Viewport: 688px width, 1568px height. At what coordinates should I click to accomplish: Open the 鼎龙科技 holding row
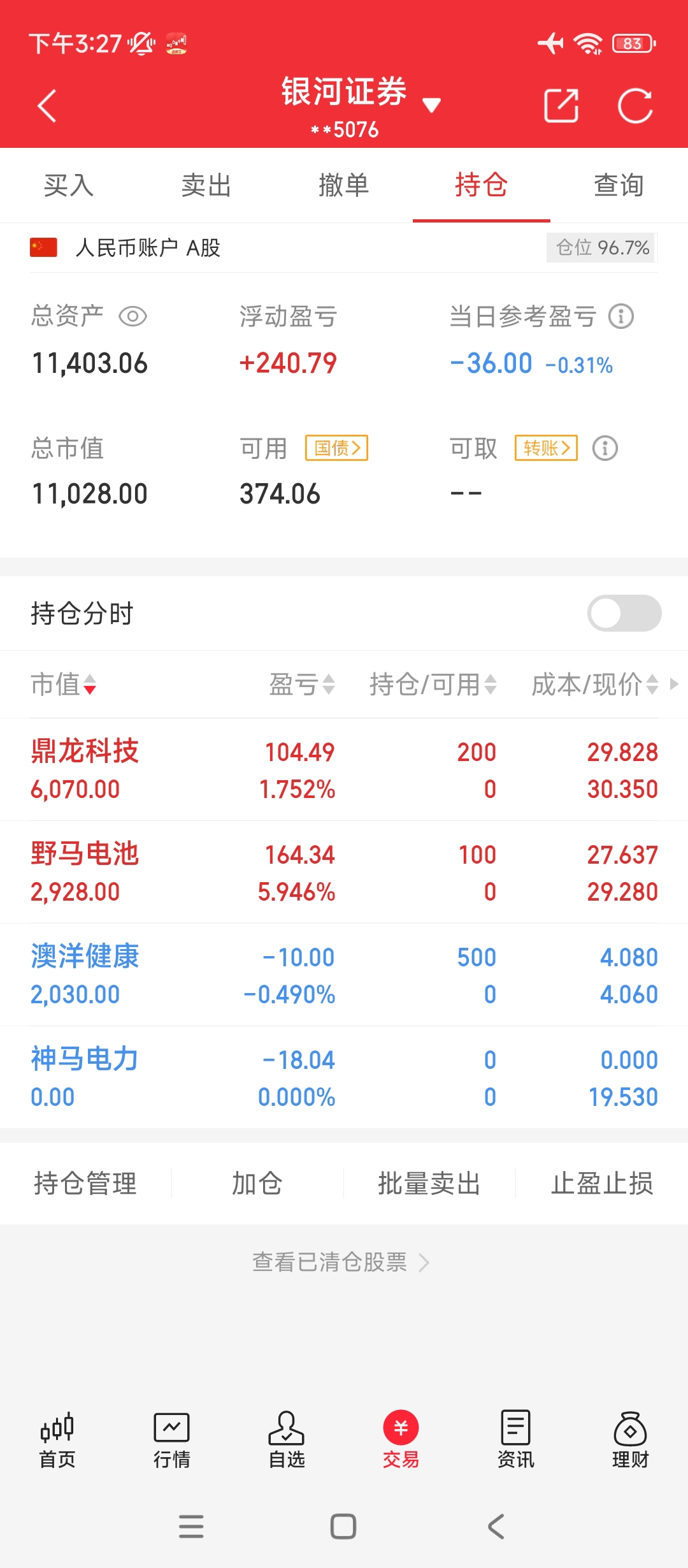click(x=344, y=770)
